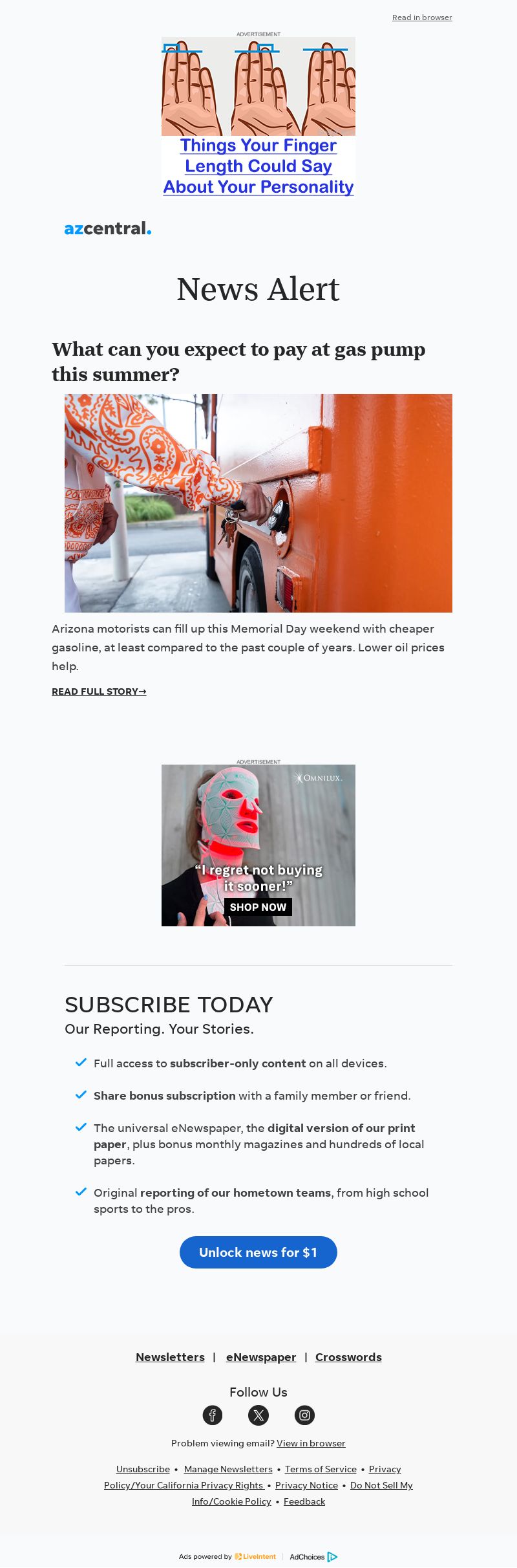Send Feedback via footer link
The height and width of the screenshot is (1568, 517).
pyautogui.click(x=304, y=1501)
